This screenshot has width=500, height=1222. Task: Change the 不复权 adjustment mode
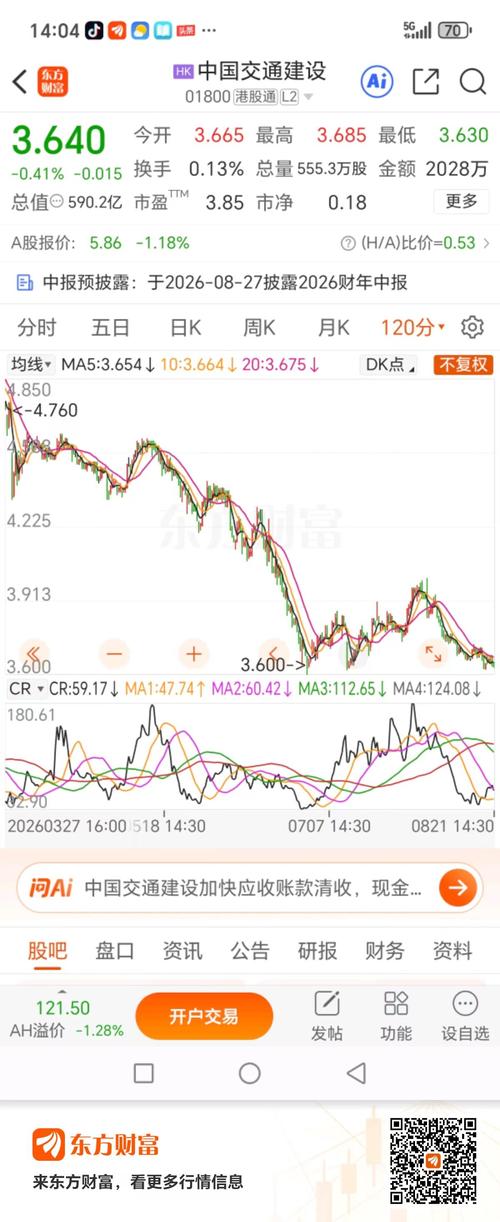(x=463, y=365)
